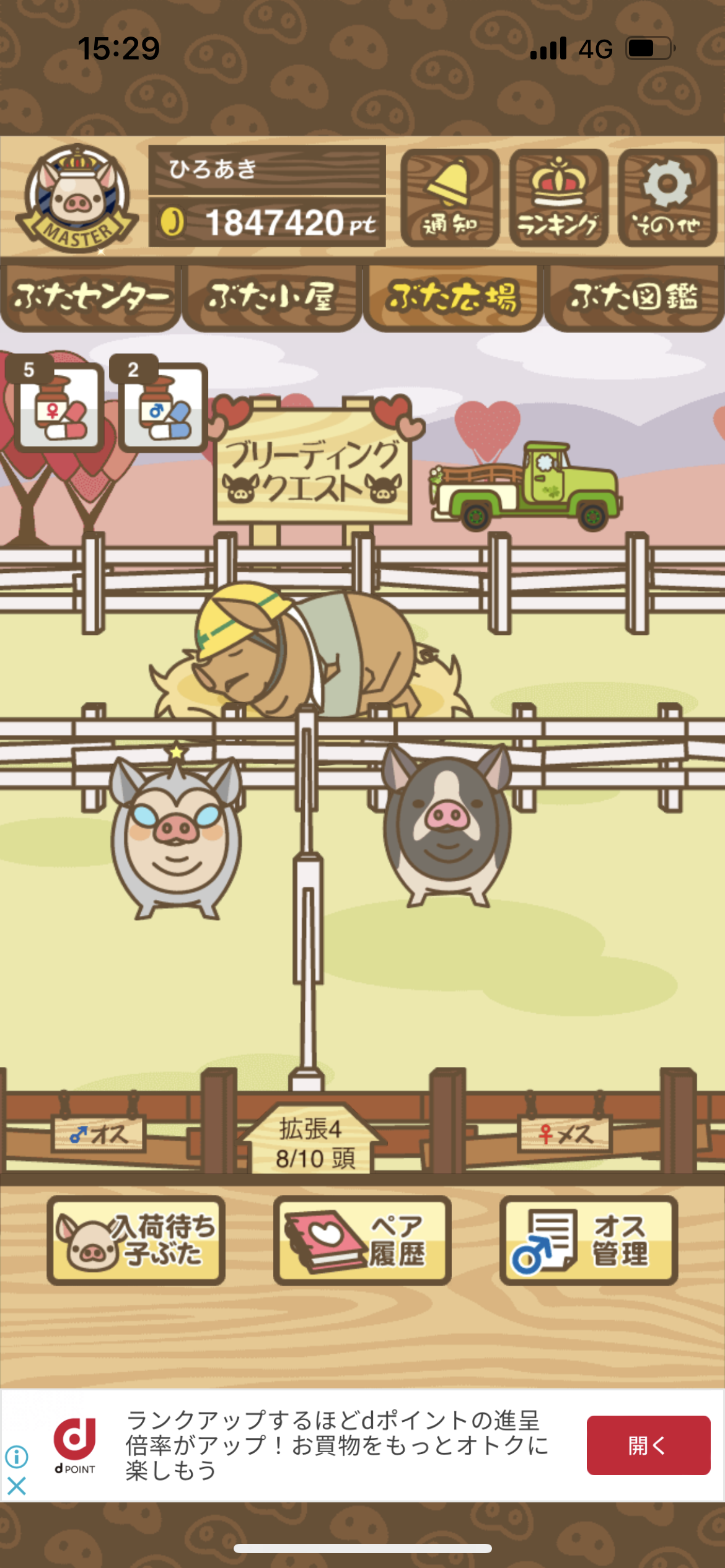Select the ぶた広場 tab
The width and height of the screenshot is (725, 1568).
(x=453, y=298)
